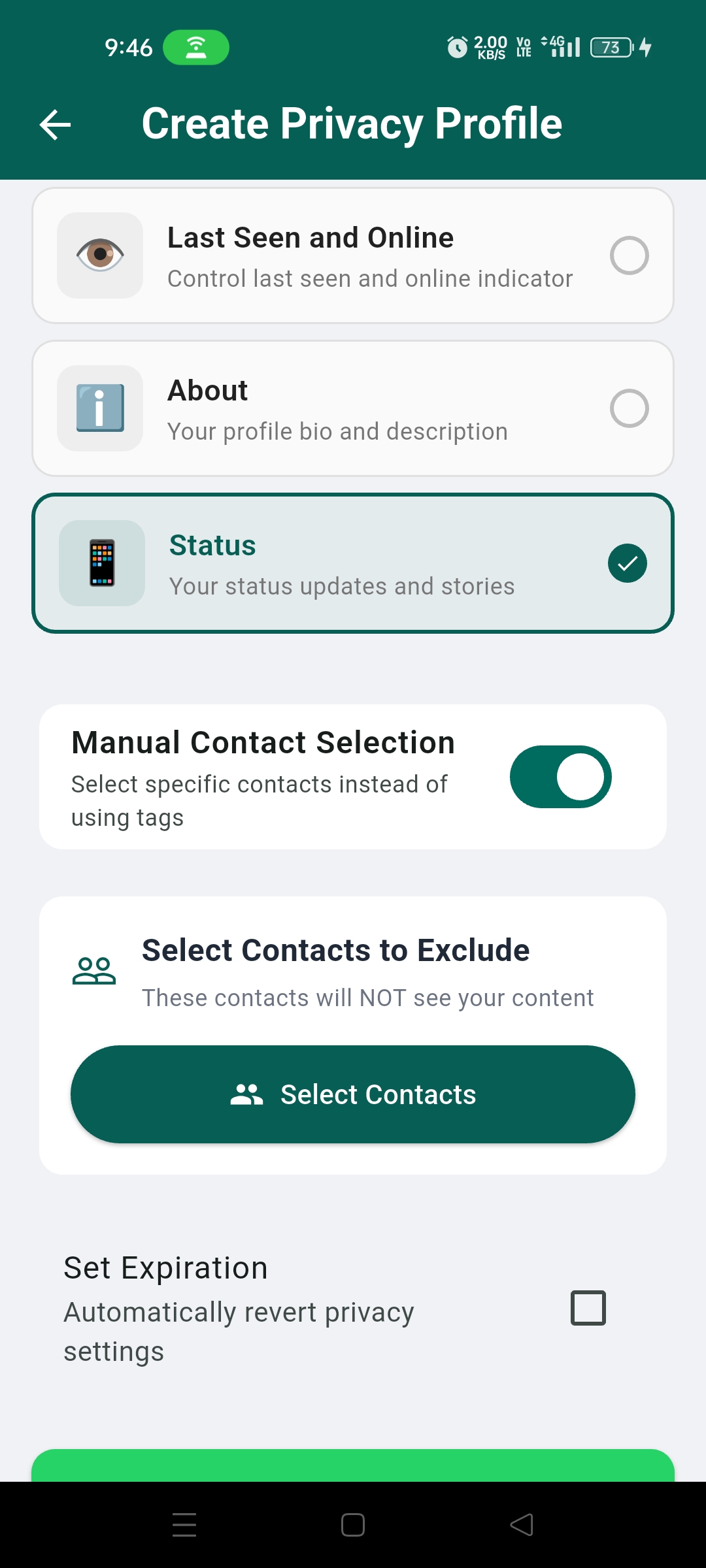Click the phone icon beside Status
This screenshot has width=706, height=1568.
(101, 563)
